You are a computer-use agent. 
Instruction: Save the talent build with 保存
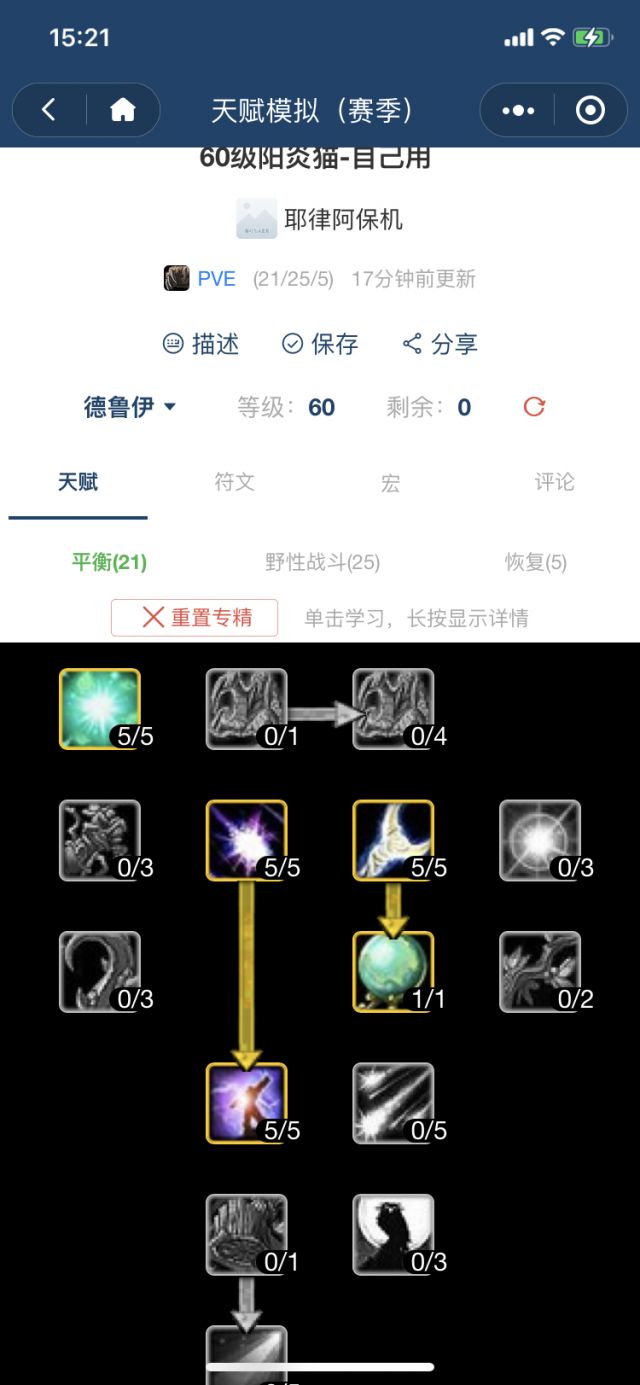pyautogui.click(x=320, y=344)
